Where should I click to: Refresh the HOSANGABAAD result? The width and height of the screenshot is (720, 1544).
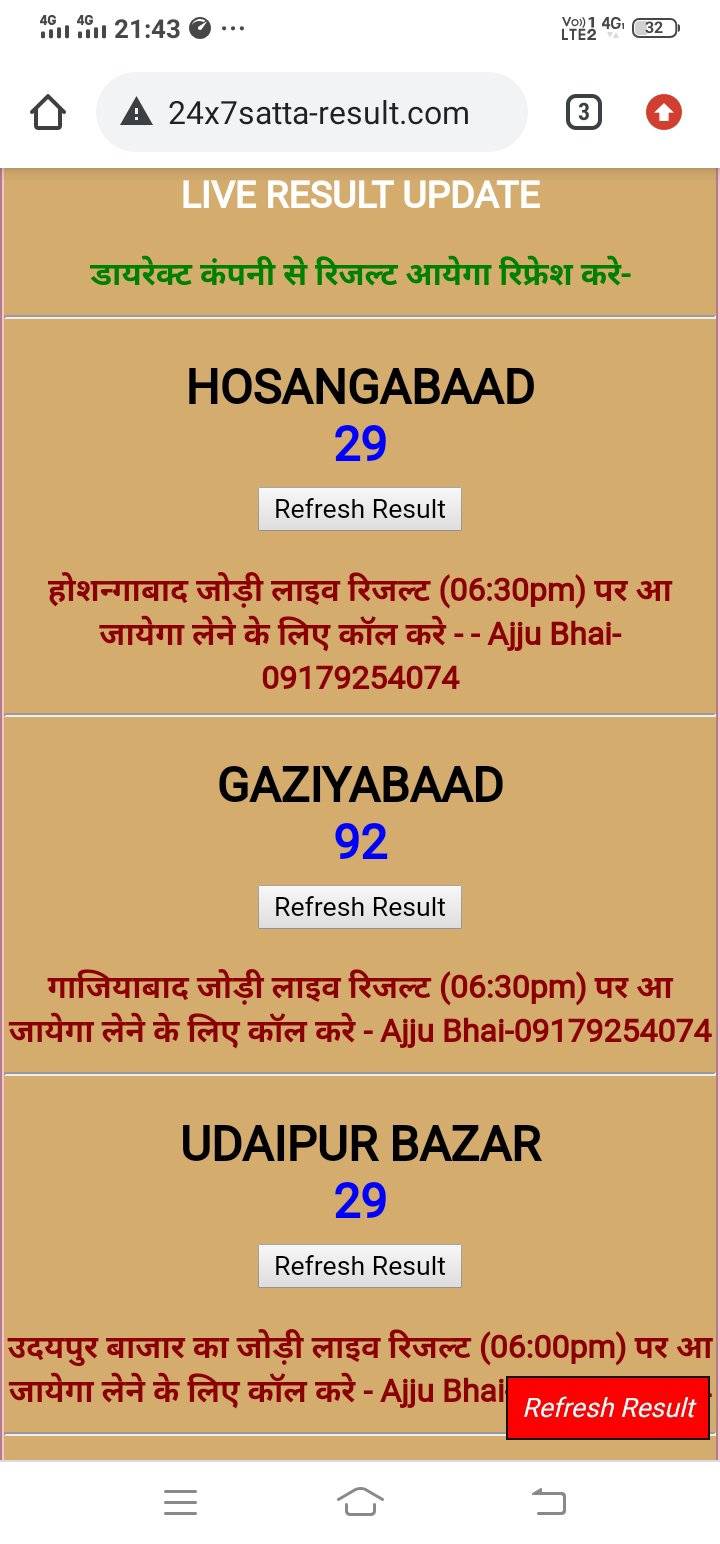(x=360, y=509)
